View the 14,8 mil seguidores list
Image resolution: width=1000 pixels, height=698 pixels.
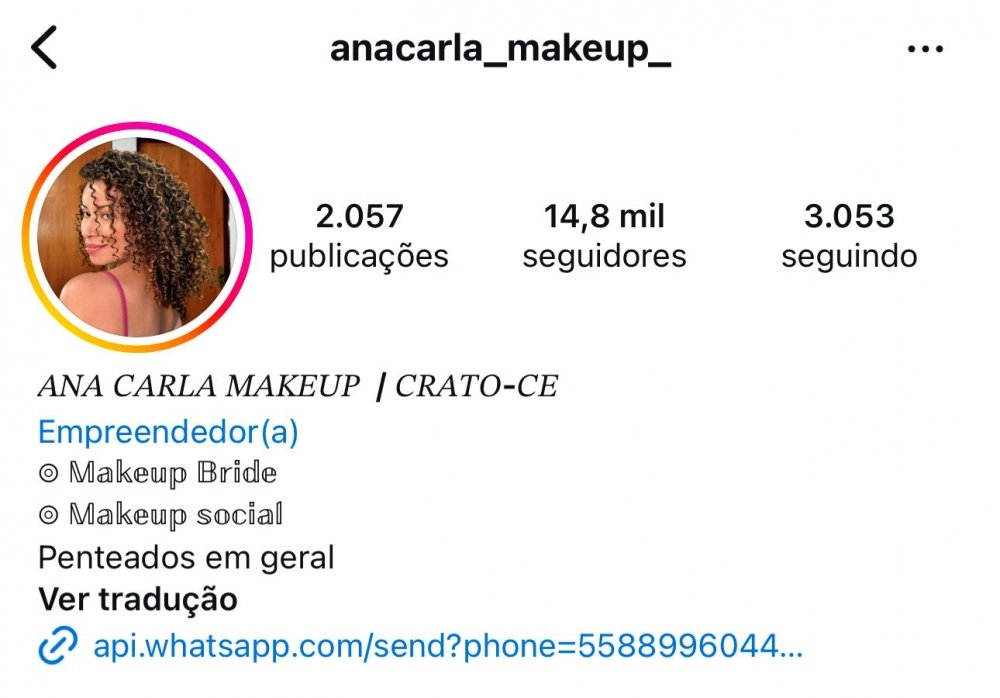pyautogui.click(x=604, y=236)
